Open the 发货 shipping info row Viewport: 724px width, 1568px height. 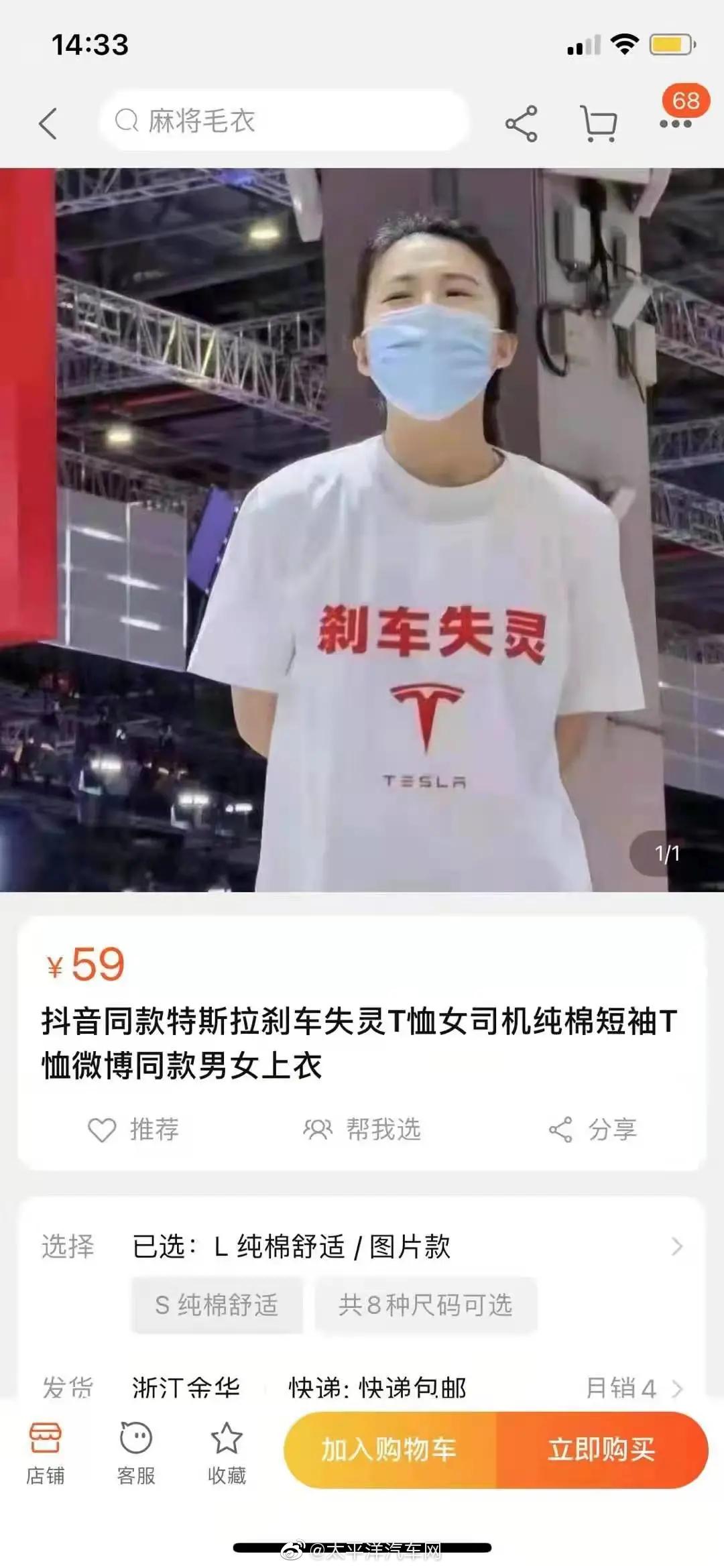tap(362, 1387)
